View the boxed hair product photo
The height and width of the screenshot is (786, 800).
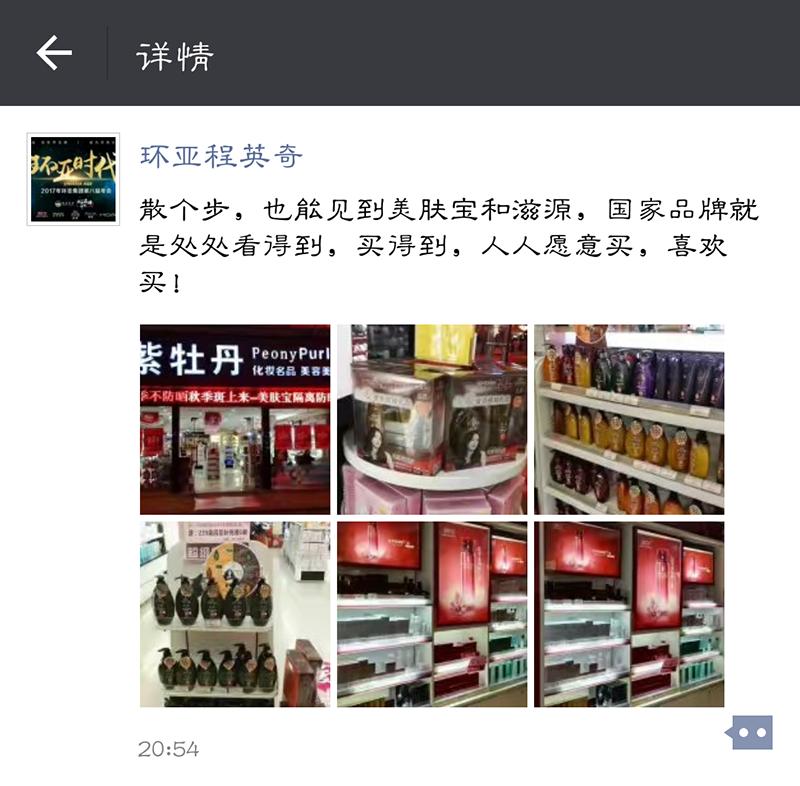pyautogui.click(x=432, y=419)
